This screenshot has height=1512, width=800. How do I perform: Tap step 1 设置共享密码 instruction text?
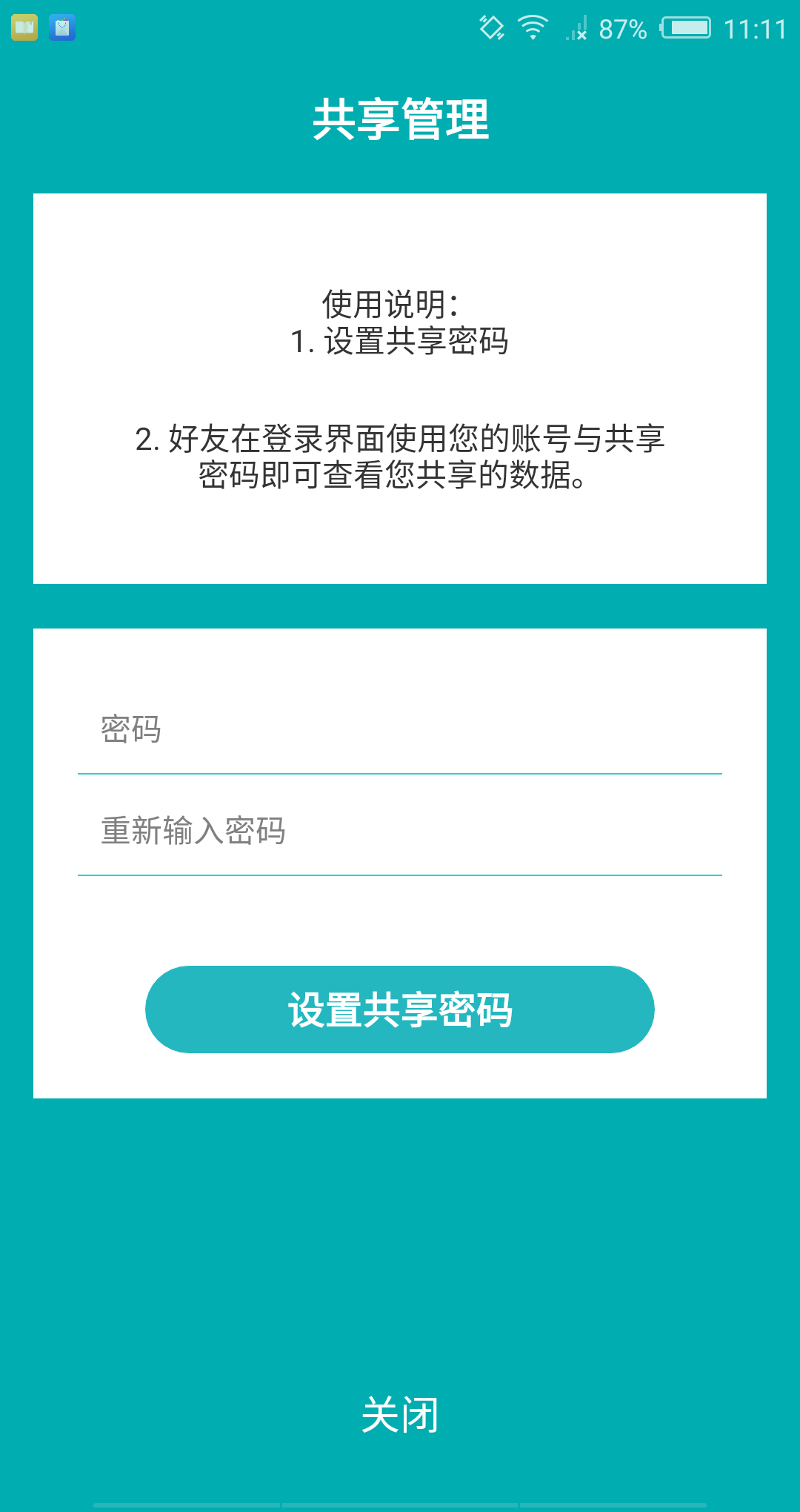point(400,342)
